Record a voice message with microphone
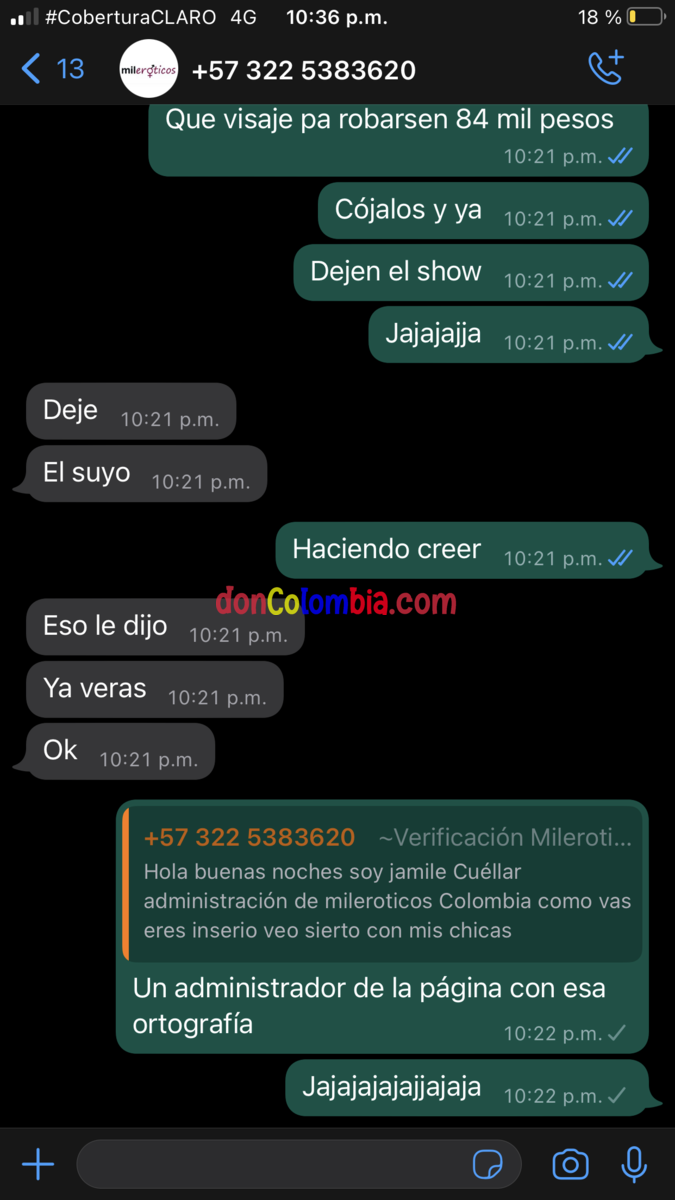This screenshot has width=675, height=1200. click(x=633, y=1164)
